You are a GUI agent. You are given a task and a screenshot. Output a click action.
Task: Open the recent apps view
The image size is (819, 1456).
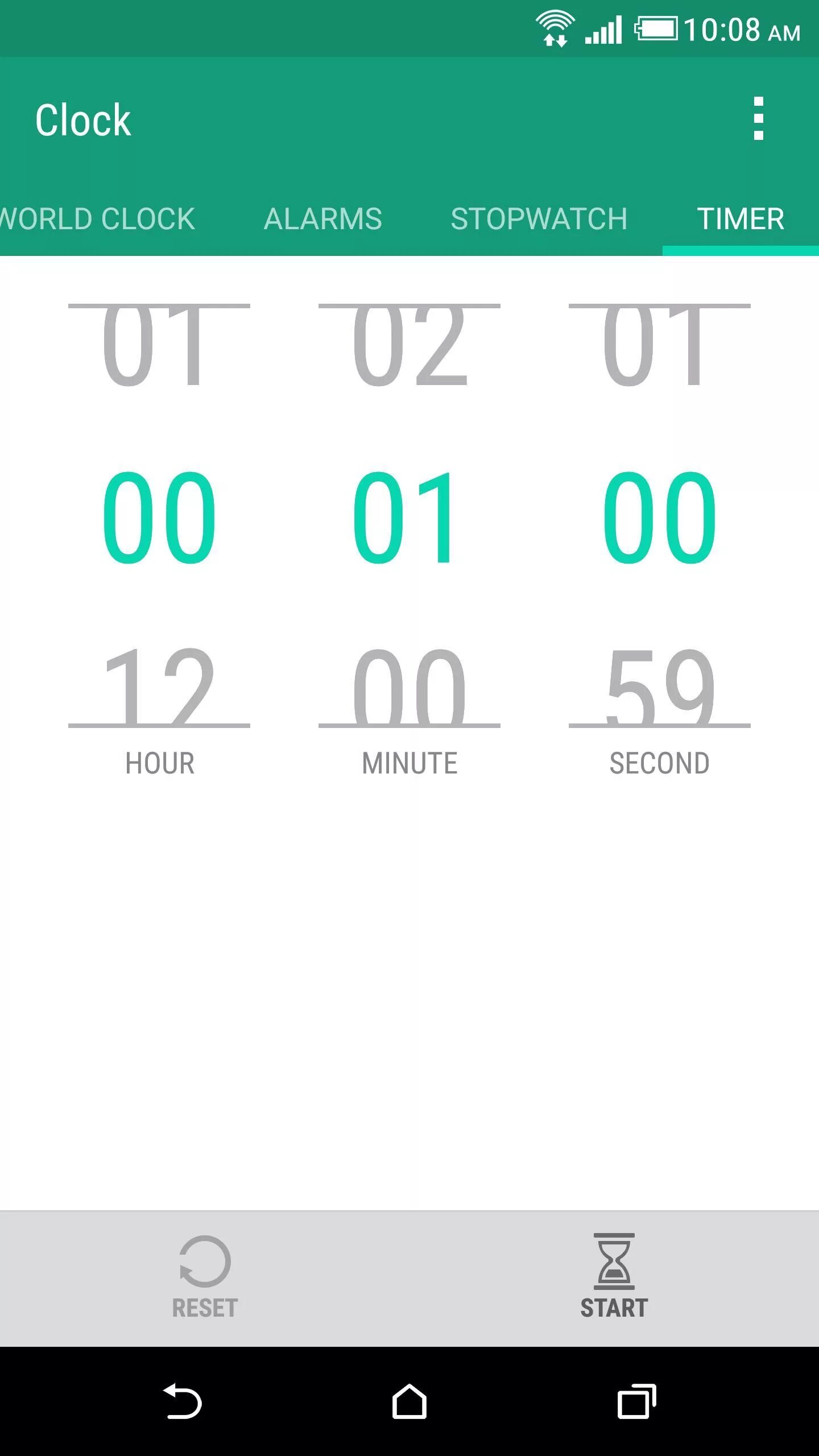pos(636,1401)
